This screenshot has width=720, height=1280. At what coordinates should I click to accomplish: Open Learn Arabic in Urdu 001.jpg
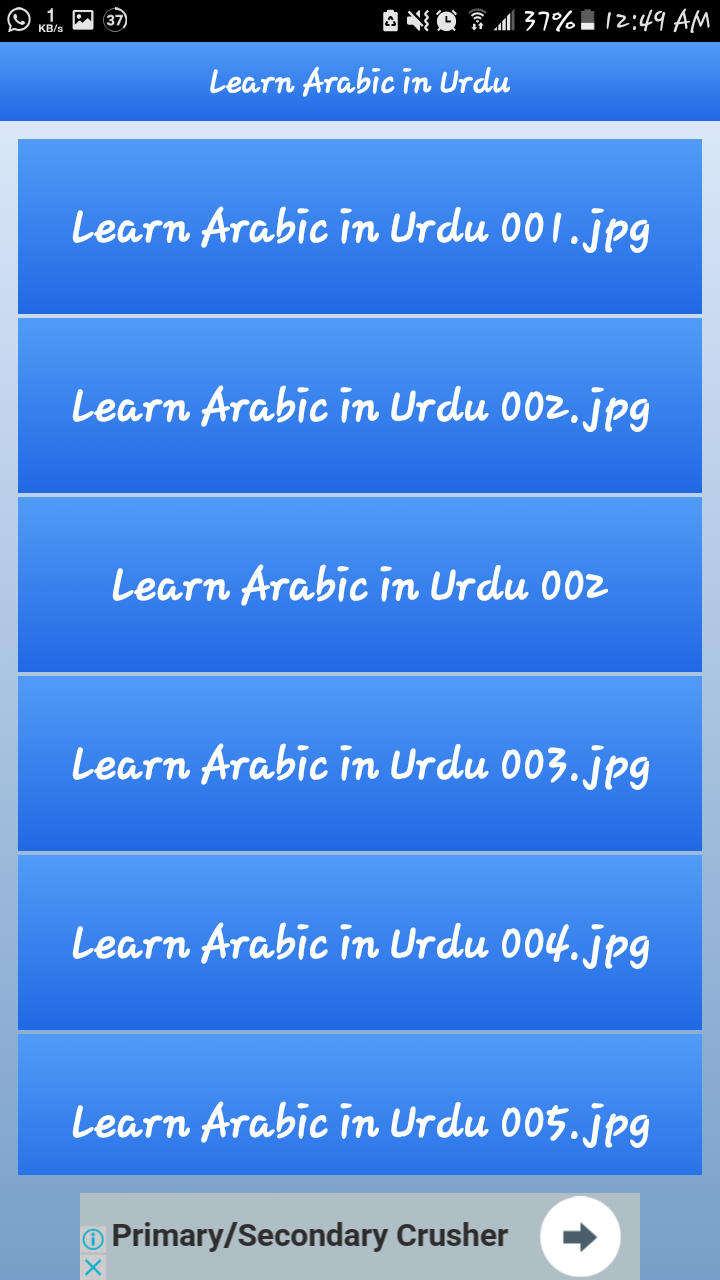[360, 227]
